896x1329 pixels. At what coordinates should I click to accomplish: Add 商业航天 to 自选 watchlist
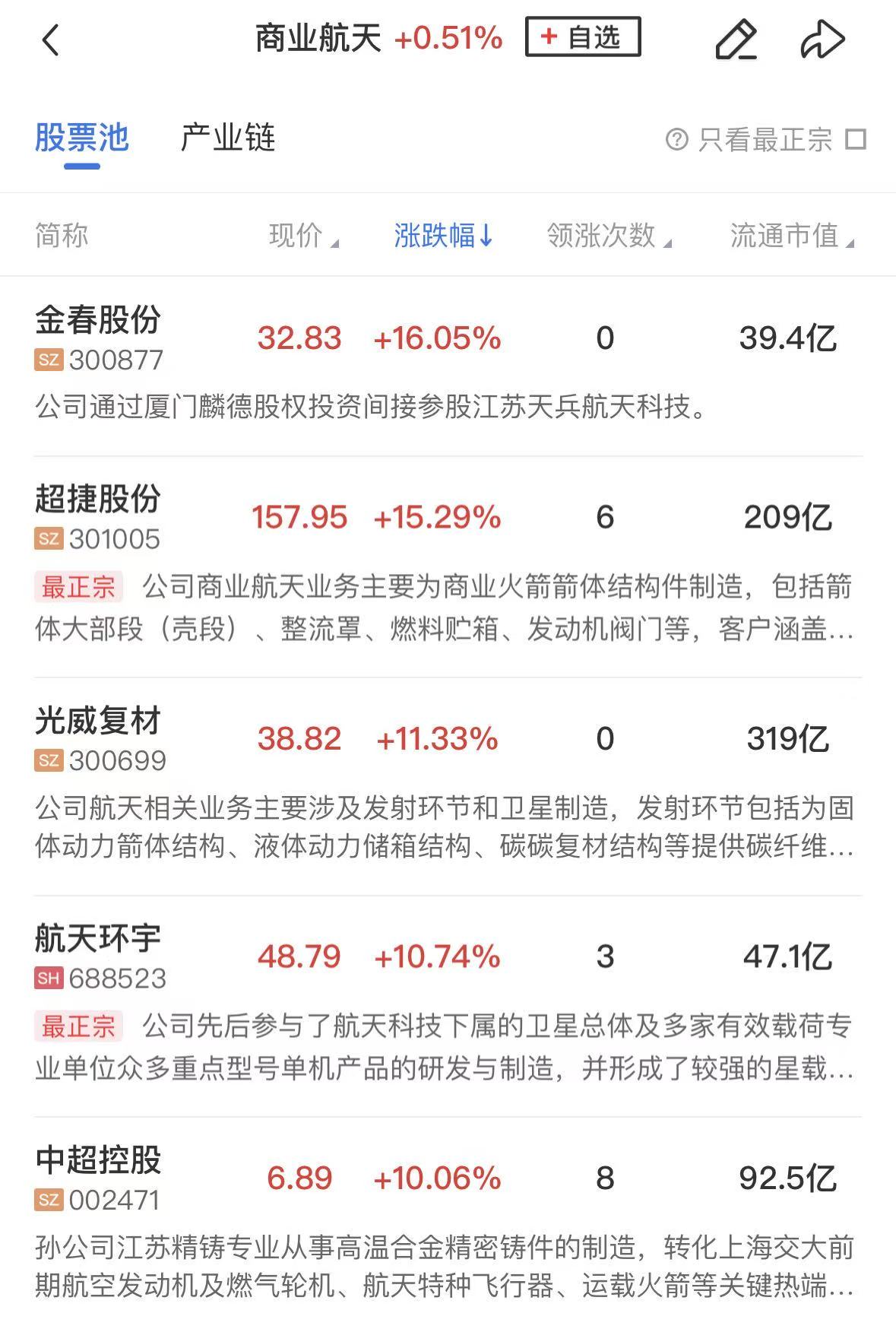coord(583,37)
